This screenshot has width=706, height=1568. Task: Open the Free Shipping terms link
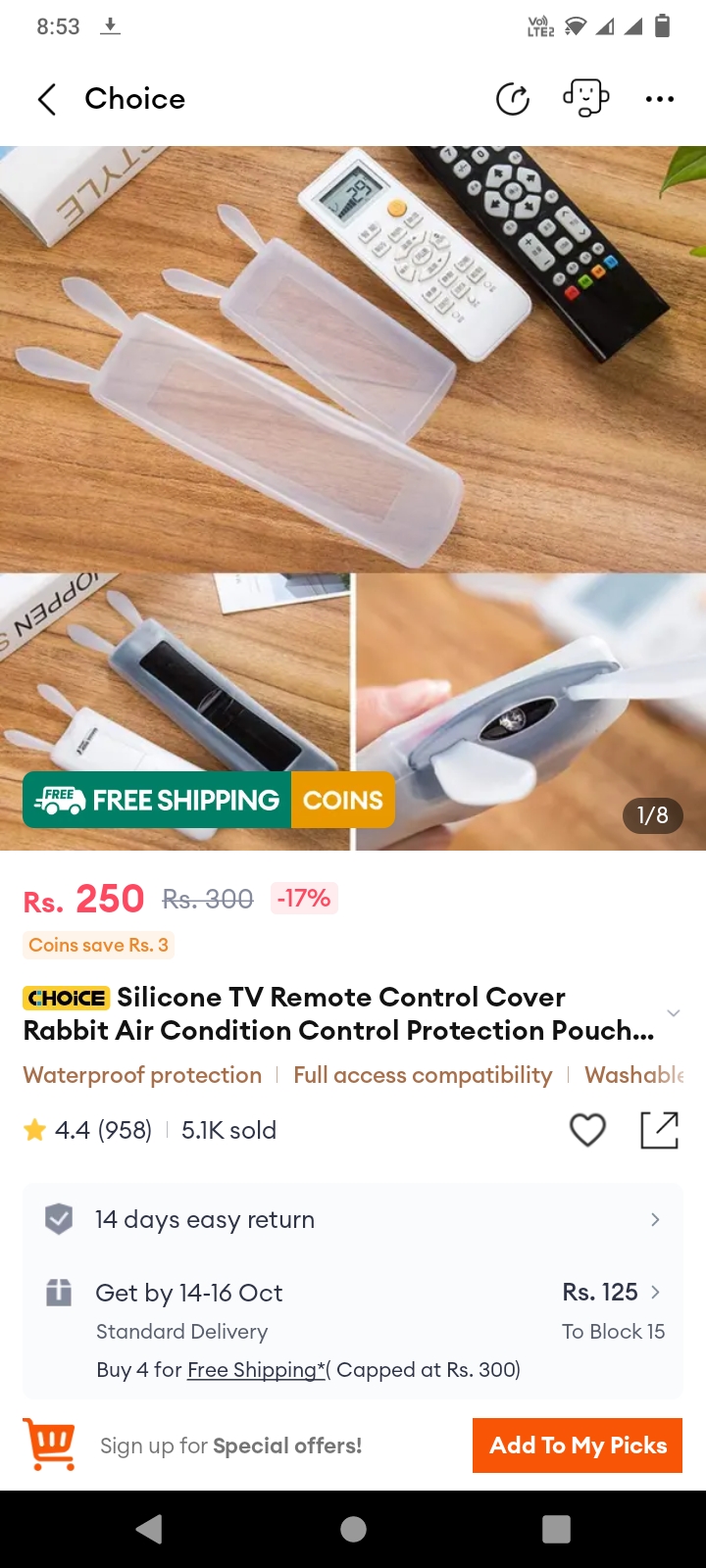point(256,1370)
